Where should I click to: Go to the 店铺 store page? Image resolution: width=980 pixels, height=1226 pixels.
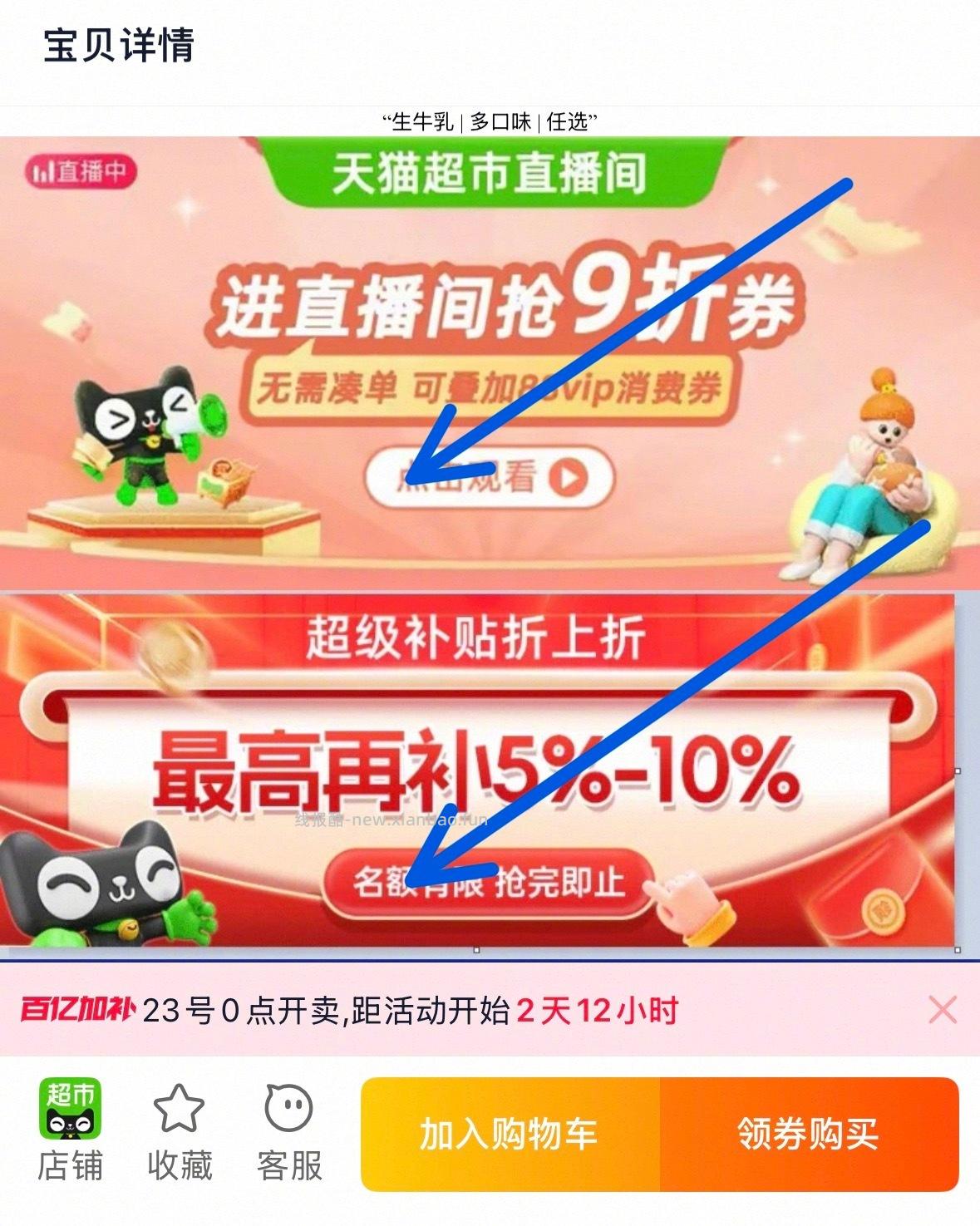70,1132
